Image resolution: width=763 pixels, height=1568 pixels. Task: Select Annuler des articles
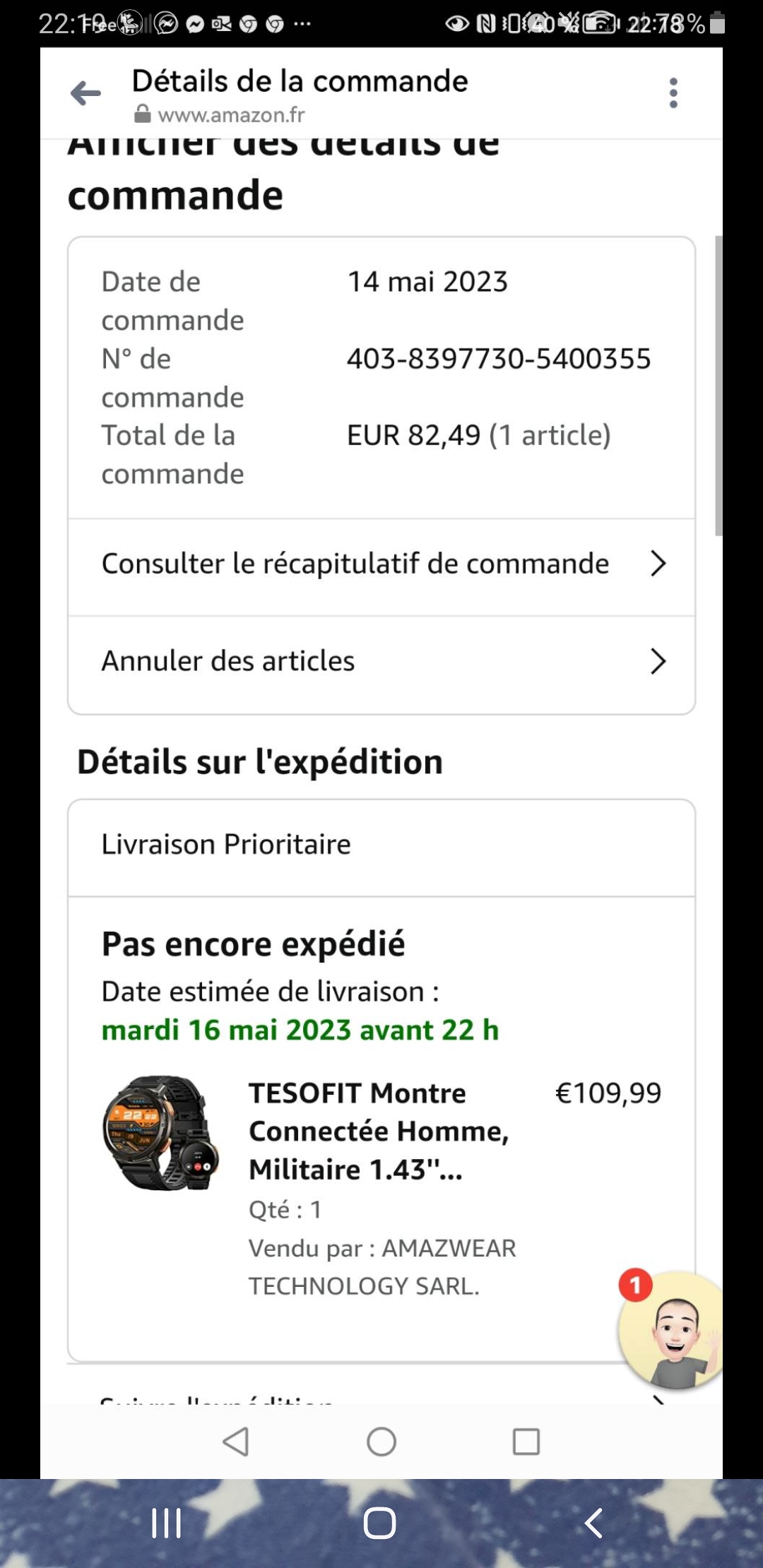381,661
